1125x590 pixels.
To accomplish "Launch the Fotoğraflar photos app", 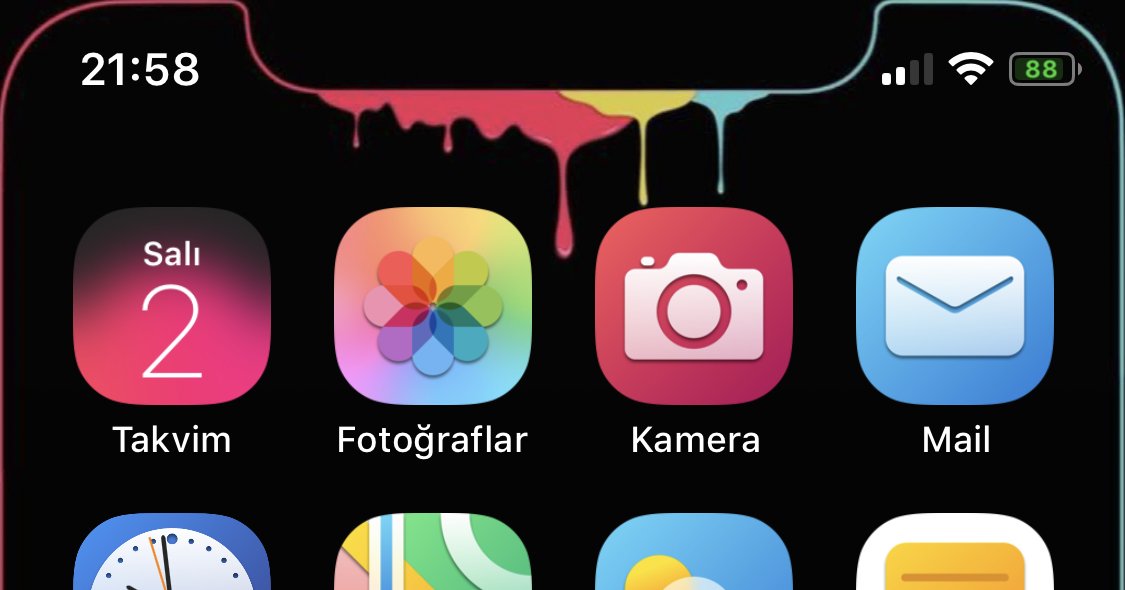I will [432, 305].
